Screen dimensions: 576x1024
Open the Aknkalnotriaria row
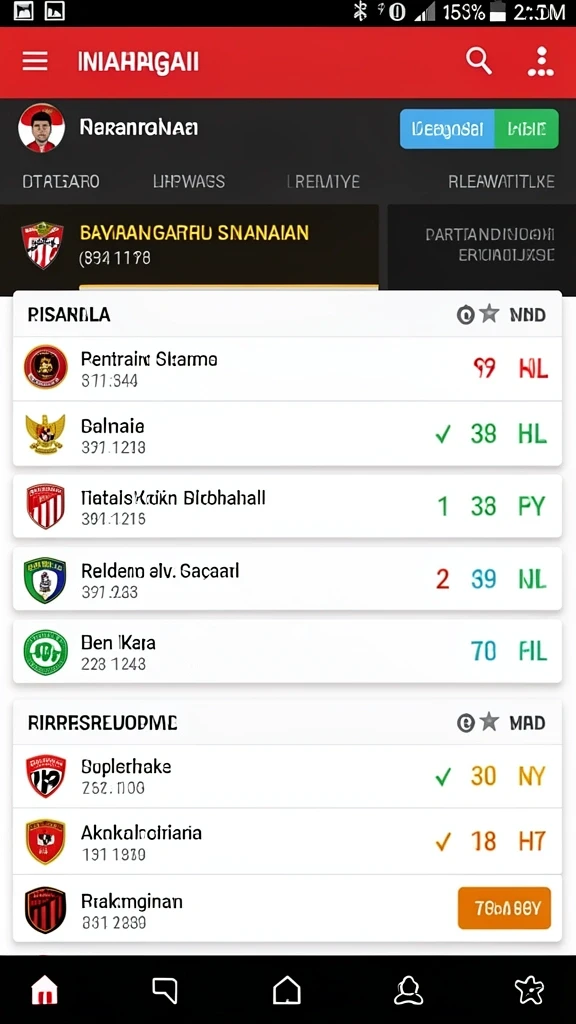pos(287,841)
